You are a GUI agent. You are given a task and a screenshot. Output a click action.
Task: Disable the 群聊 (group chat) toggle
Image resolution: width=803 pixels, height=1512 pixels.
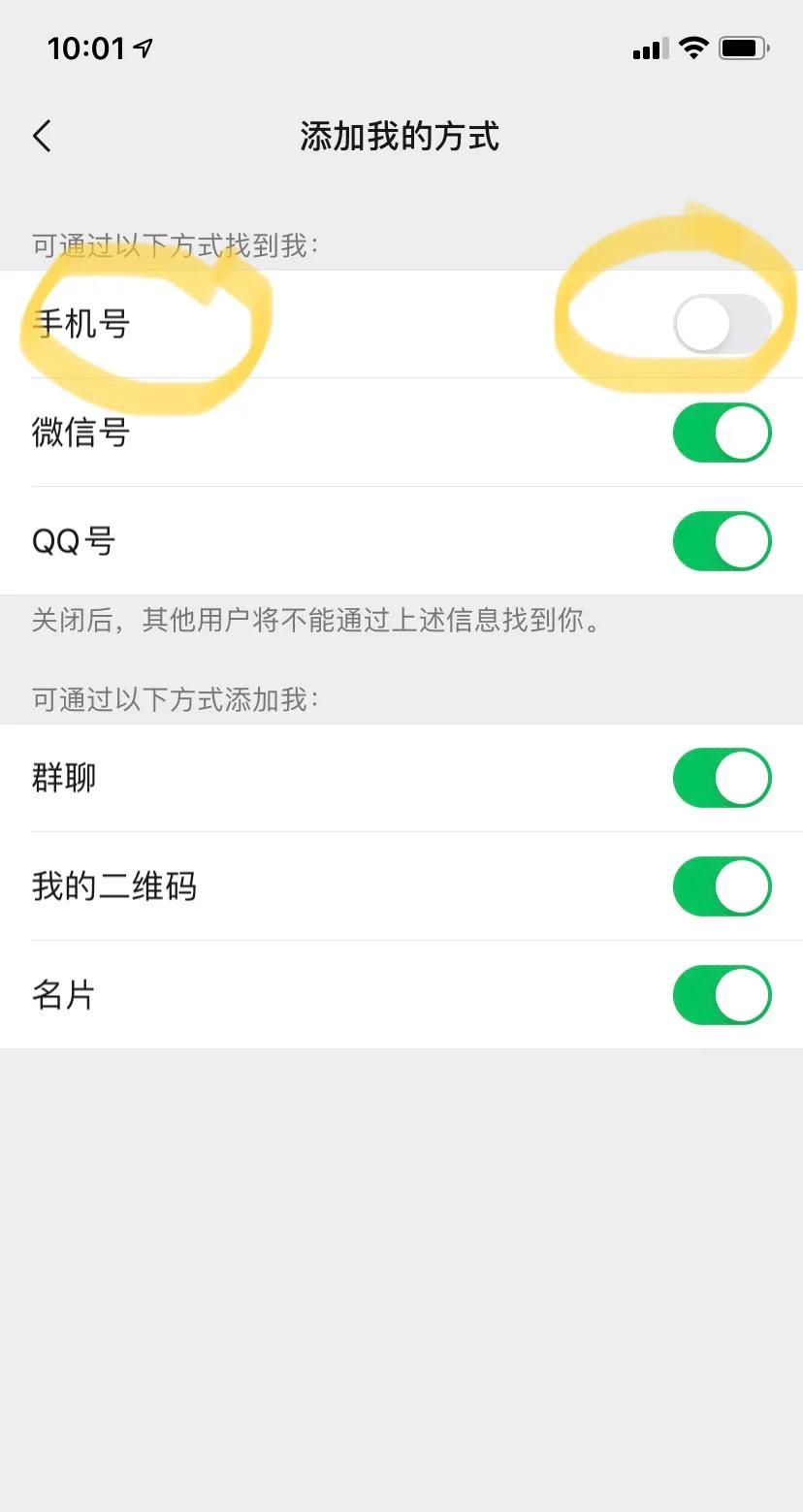[x=722, y=778]
